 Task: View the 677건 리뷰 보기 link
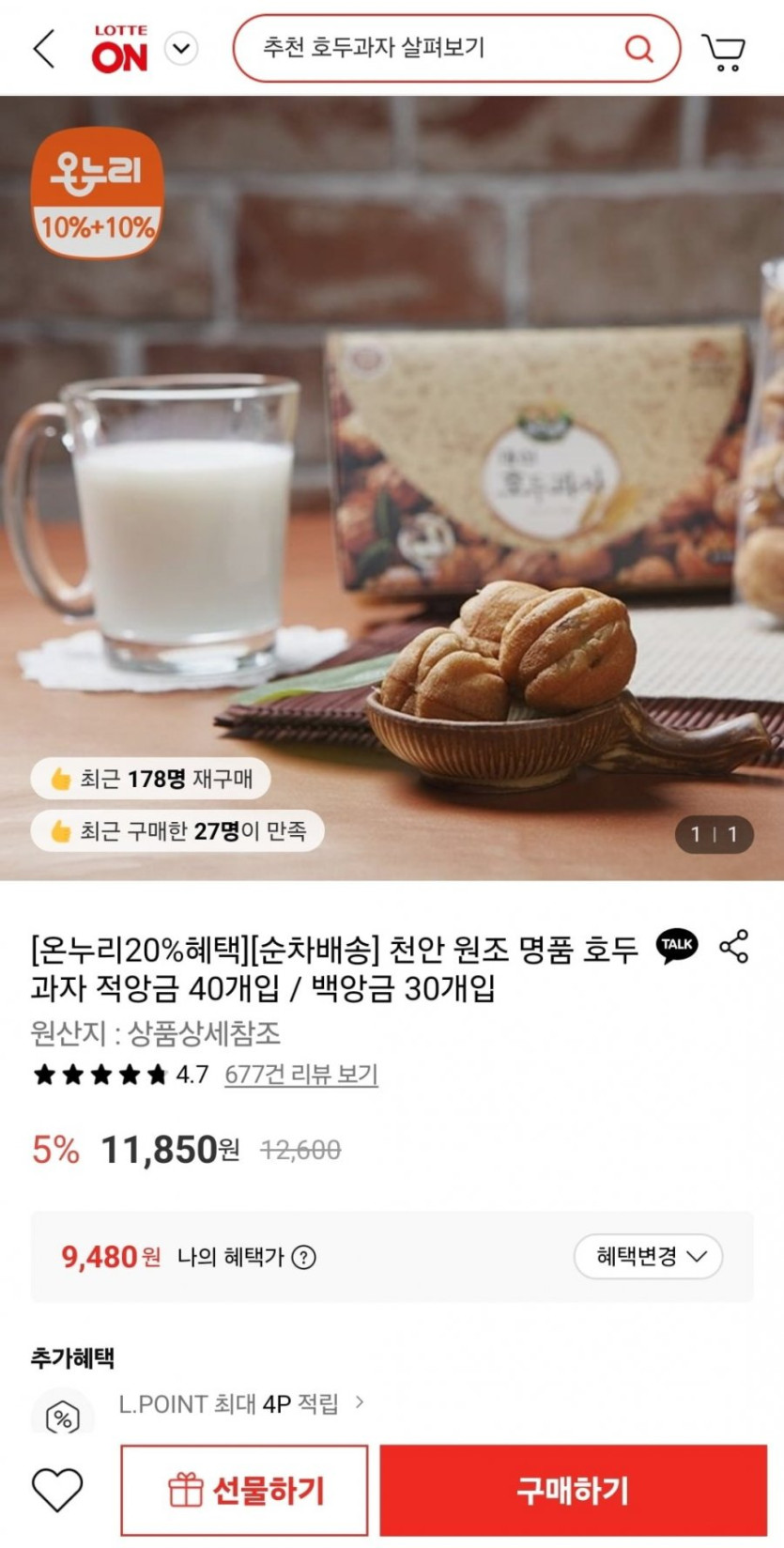pos(300,1075)
